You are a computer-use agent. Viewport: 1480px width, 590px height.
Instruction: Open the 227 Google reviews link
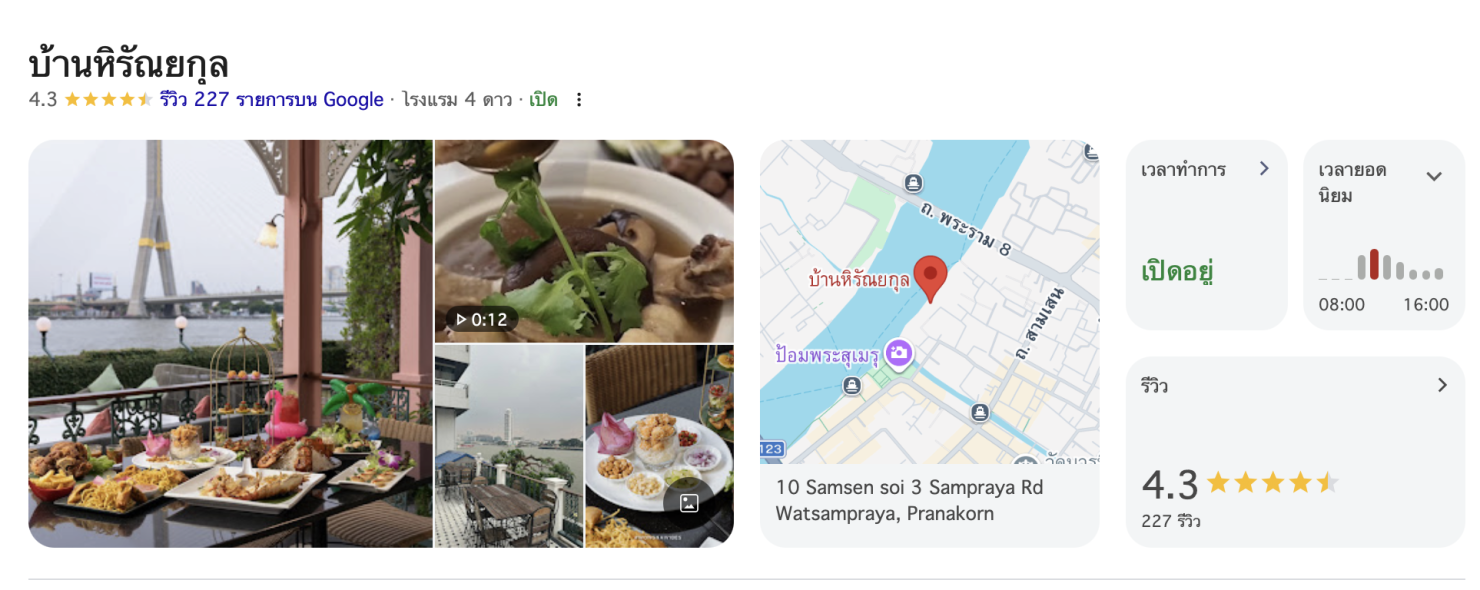(271, 100)
